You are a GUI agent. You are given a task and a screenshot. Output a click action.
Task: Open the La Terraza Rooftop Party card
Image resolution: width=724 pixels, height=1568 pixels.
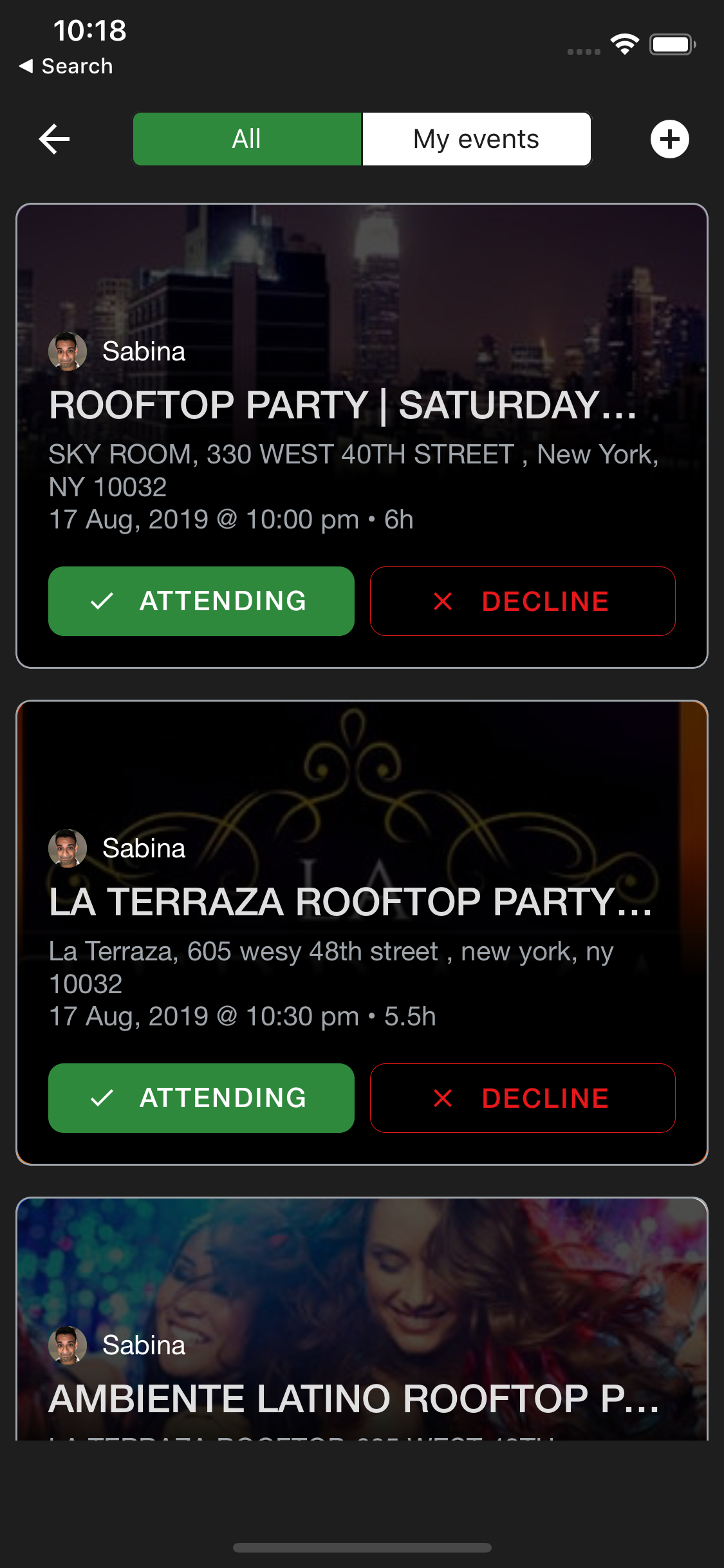coord(350,902)
